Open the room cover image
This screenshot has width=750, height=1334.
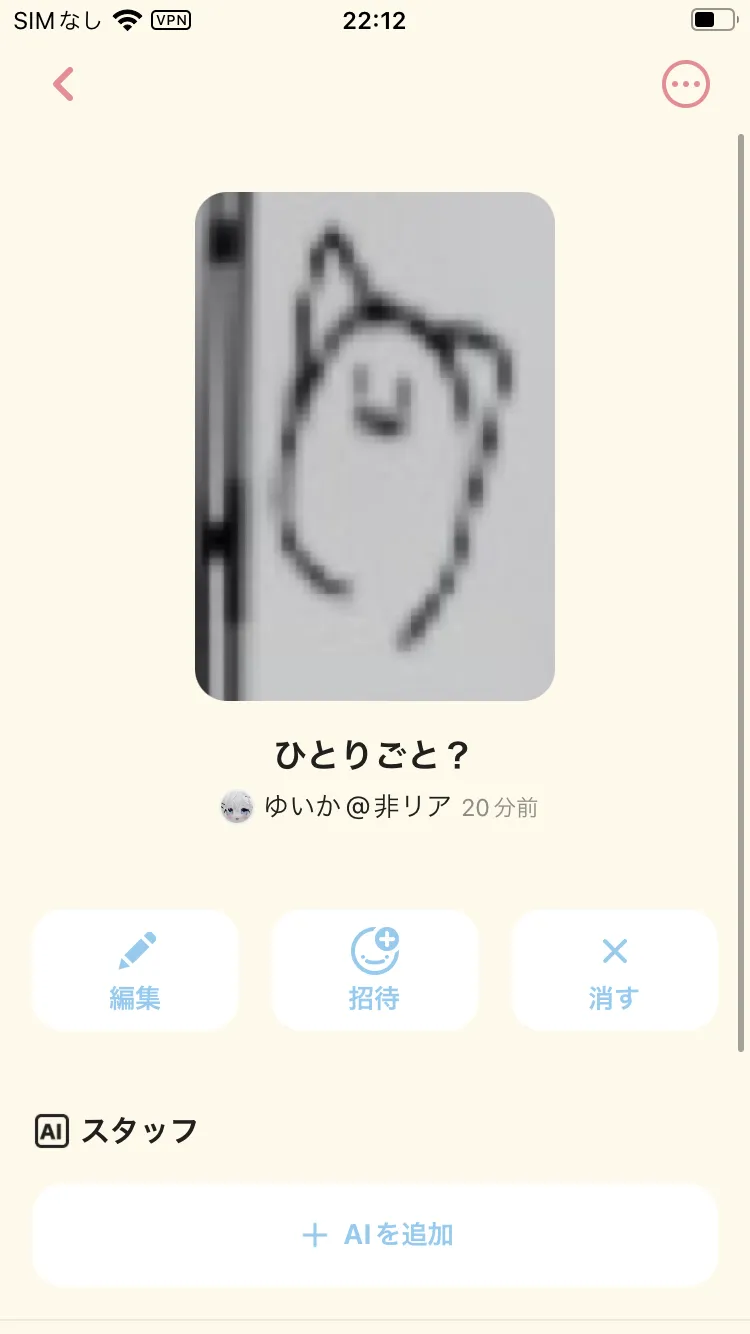click(x=375, y=446)
